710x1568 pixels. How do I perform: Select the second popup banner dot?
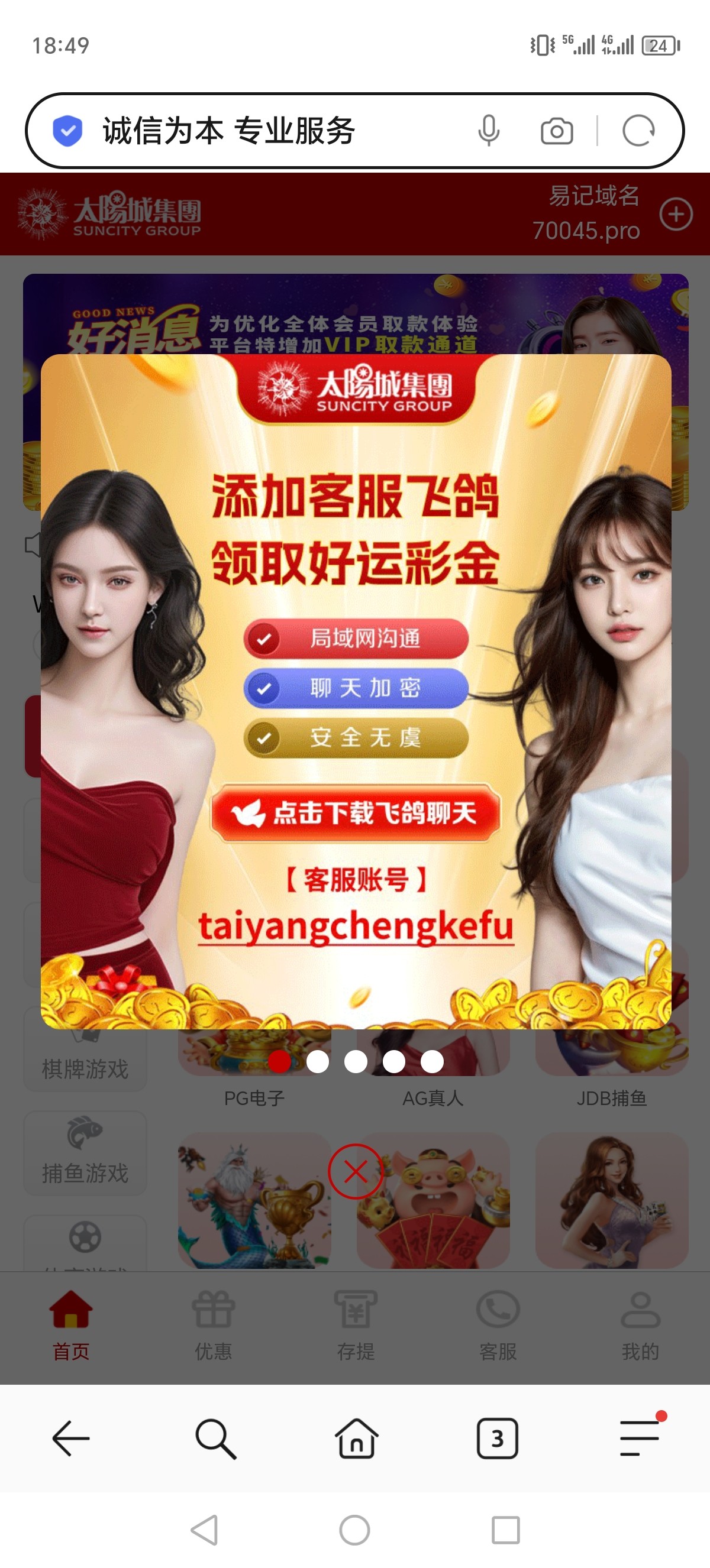coord(317,1061)
